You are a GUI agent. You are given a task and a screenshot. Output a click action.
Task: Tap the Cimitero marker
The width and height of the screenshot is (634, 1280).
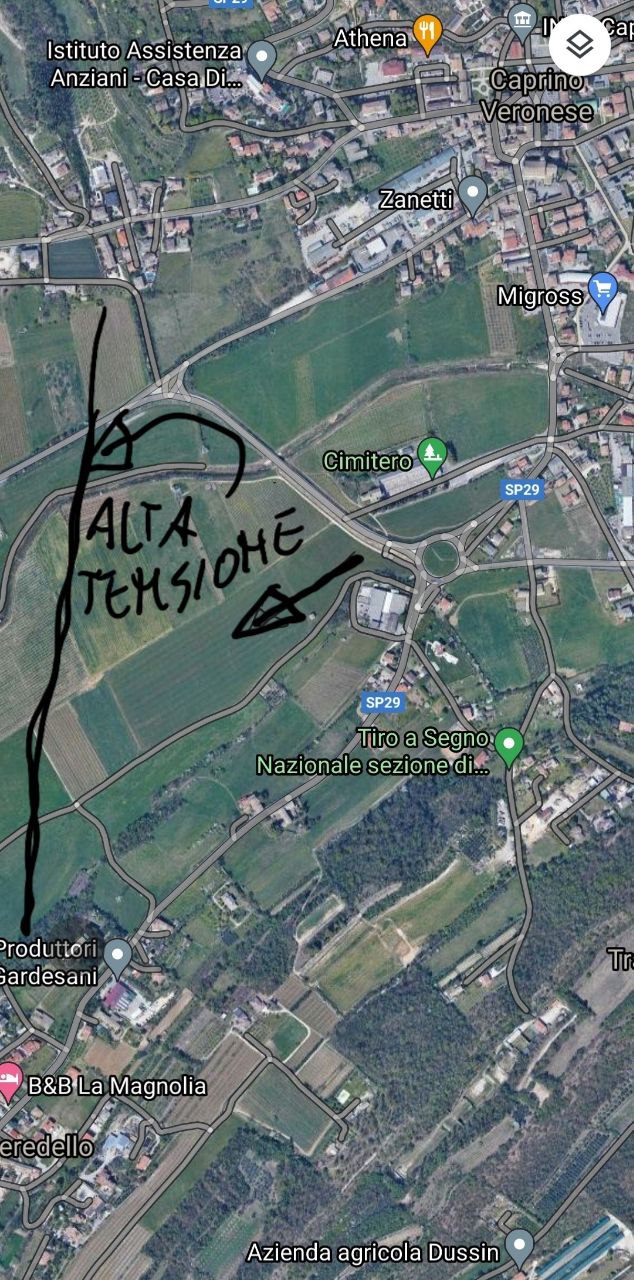tap(432, 456)
